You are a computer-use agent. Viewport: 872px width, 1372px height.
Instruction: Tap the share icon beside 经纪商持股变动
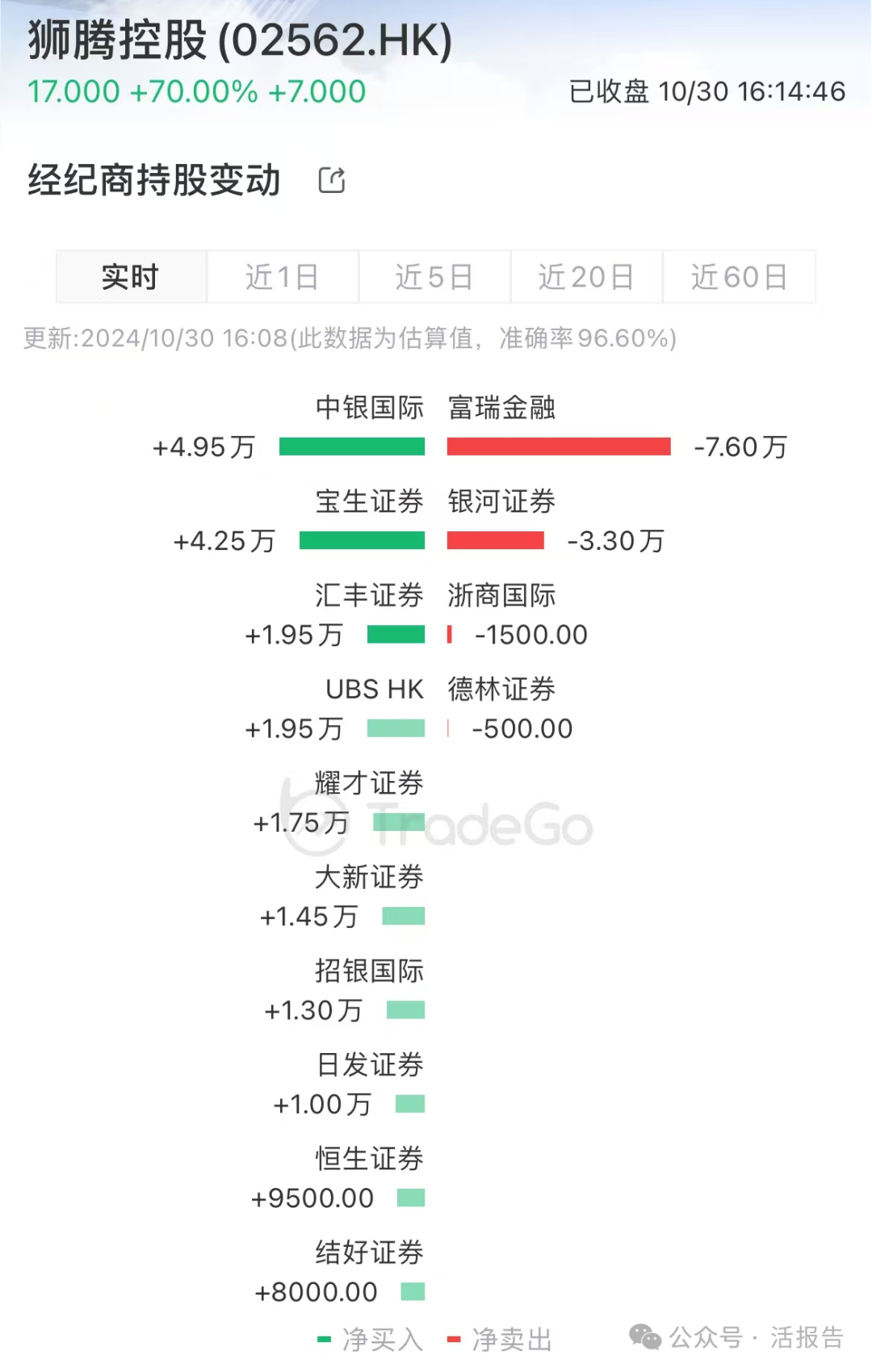332,179
